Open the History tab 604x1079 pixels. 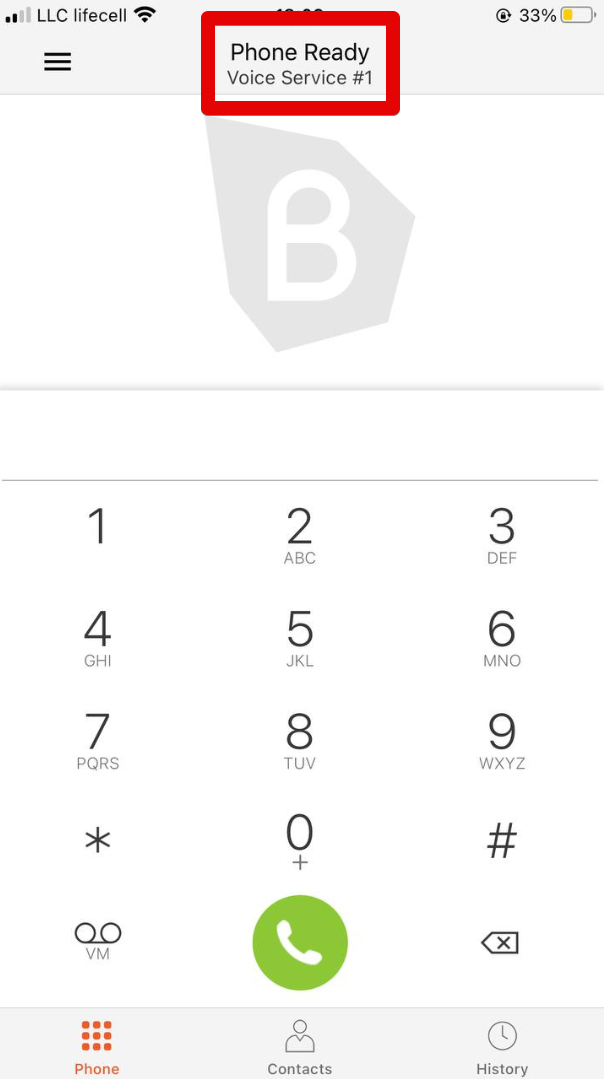click(x=501, y=1047)
